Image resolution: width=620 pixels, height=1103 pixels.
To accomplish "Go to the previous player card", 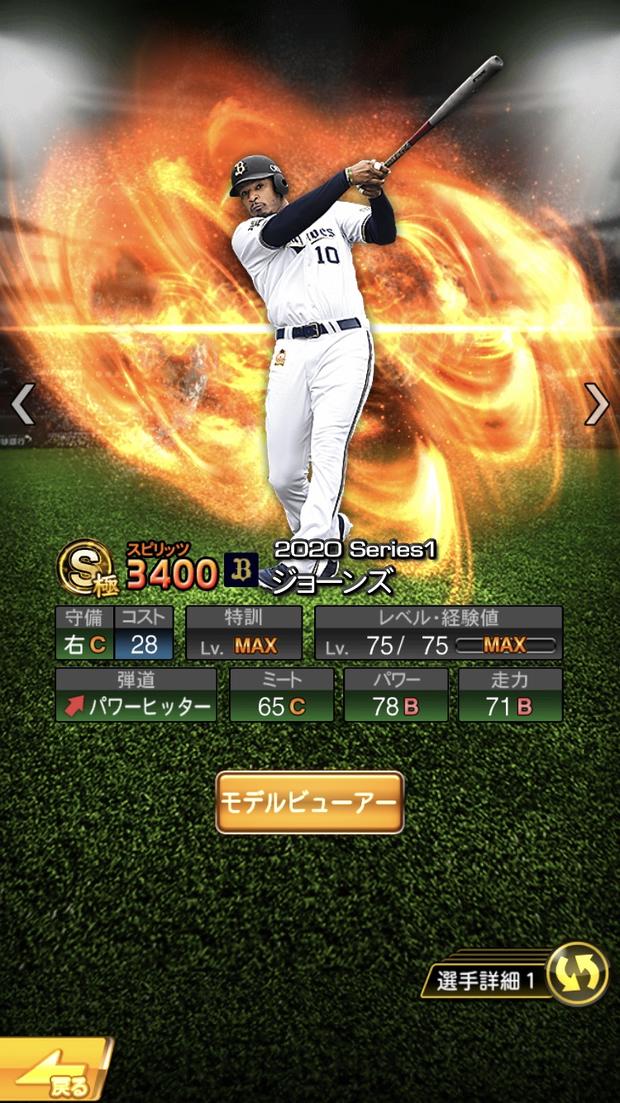I will (22, 404).
